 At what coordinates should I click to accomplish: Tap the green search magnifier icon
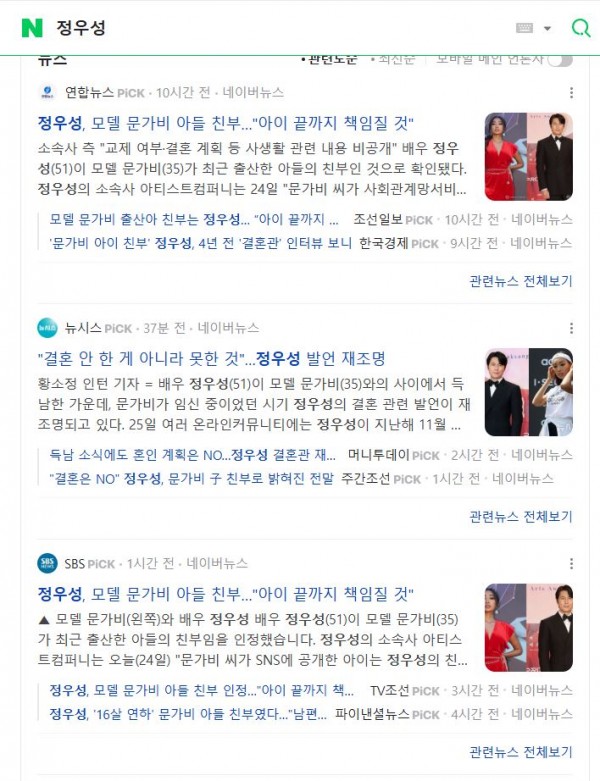coord(580,28)
